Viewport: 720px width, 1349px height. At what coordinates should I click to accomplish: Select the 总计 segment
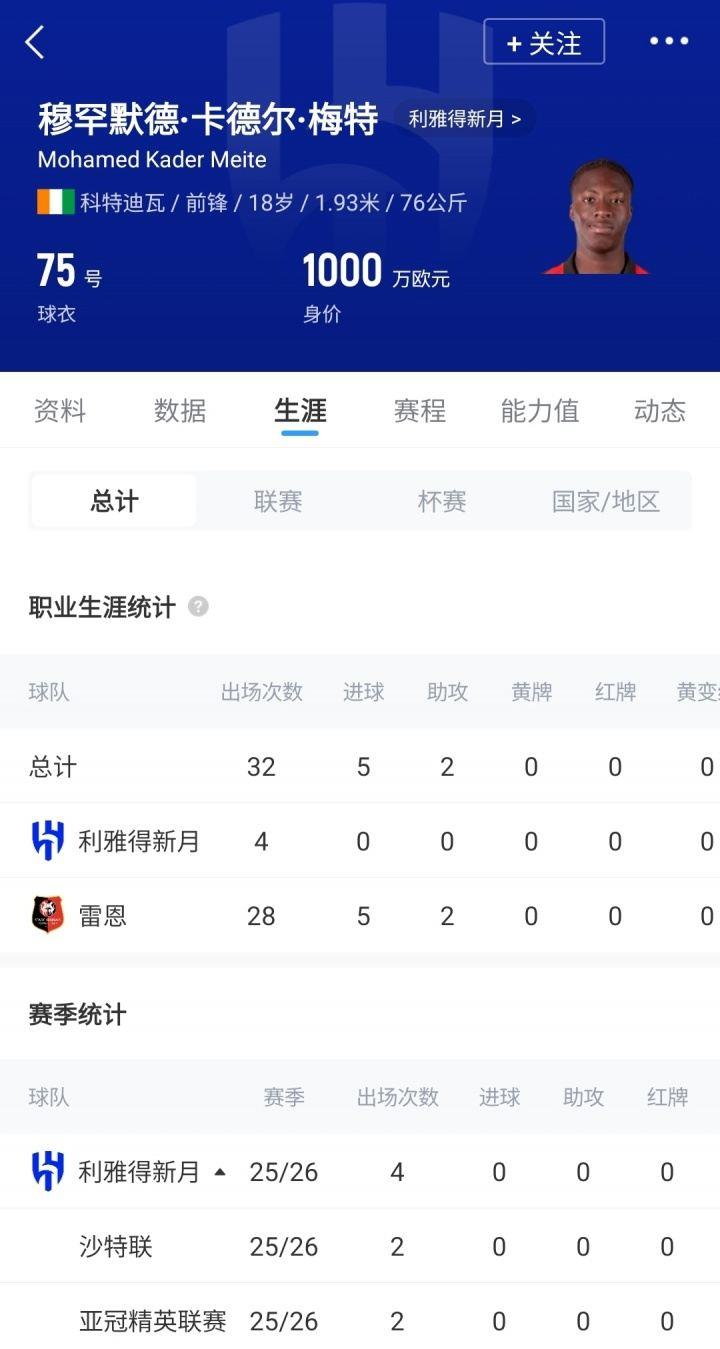[114, 501]
